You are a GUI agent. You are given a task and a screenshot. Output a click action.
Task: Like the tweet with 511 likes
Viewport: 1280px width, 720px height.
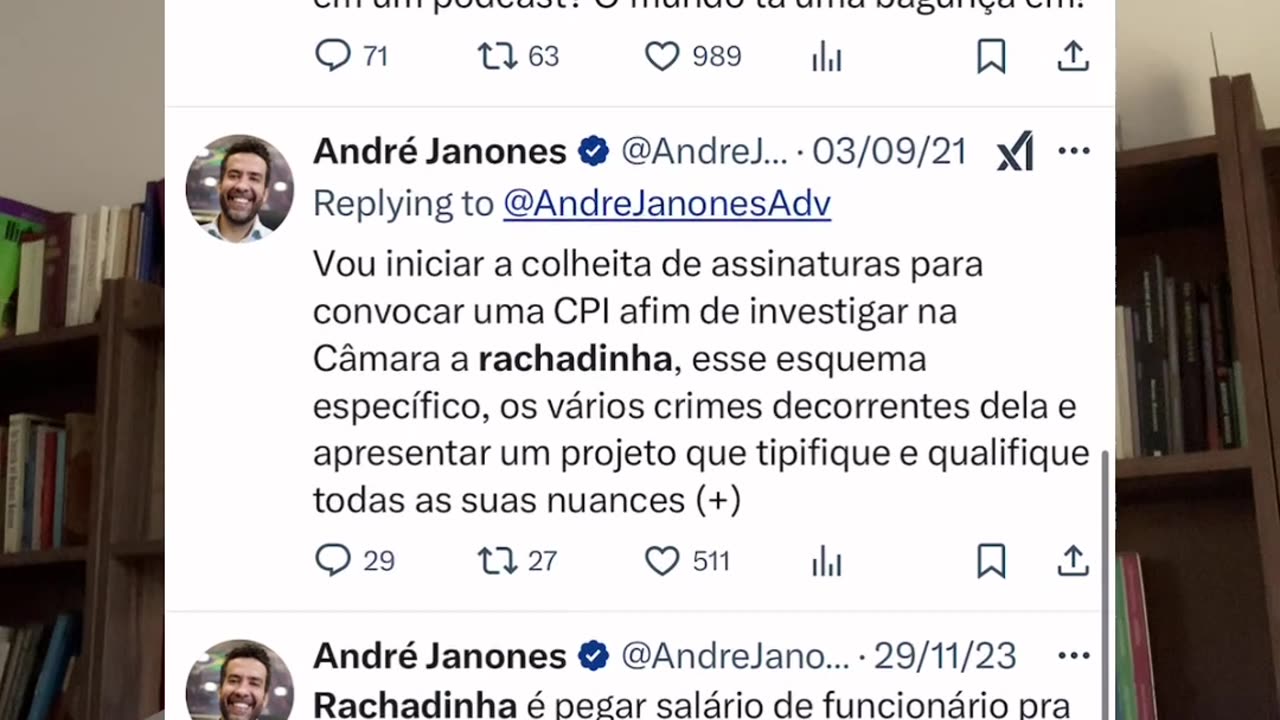[662, 560]
